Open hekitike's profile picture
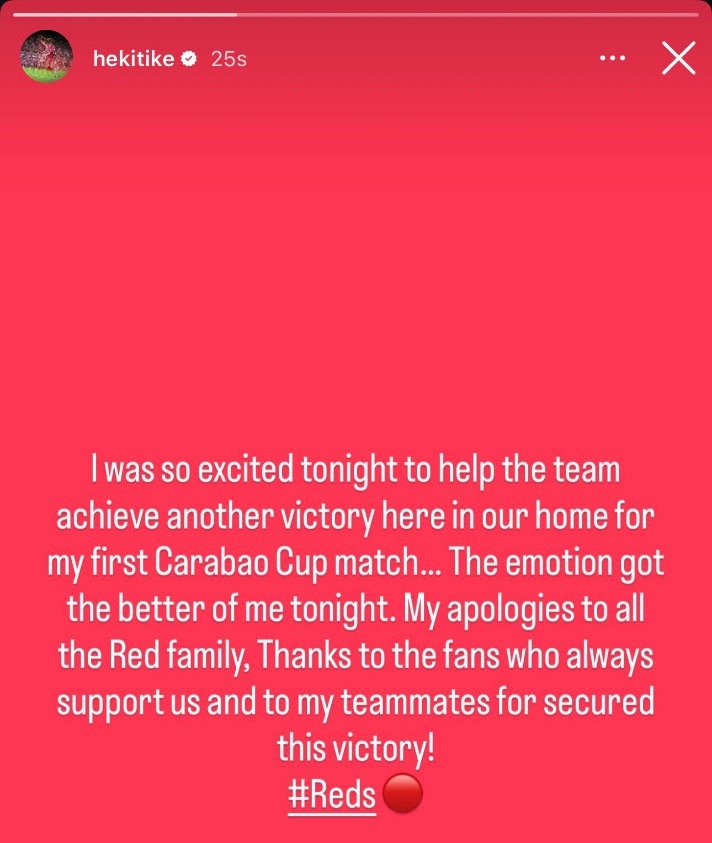The width and height of the screenshot is (712, 843). [47, 56]
